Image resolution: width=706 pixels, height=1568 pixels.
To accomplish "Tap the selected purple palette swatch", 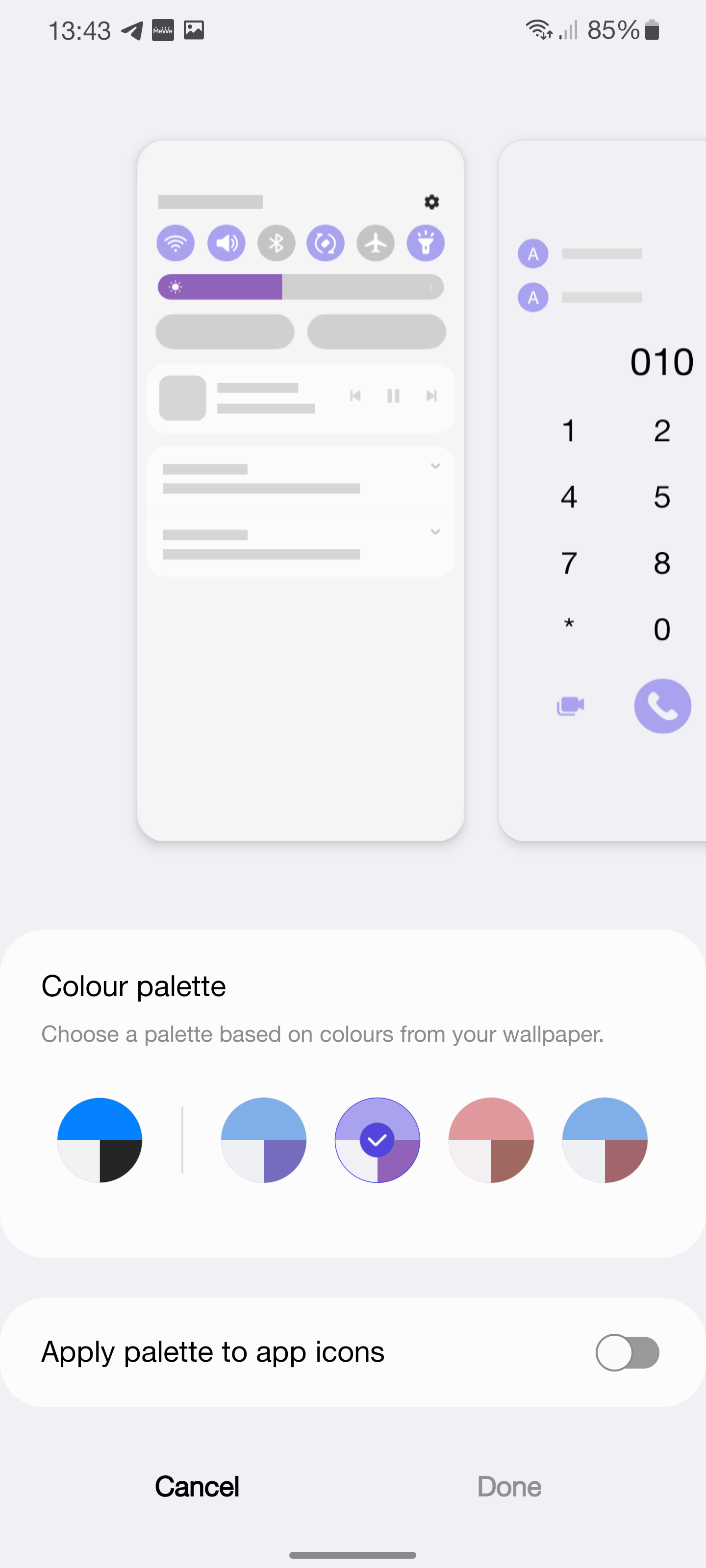I will 377,1139.
